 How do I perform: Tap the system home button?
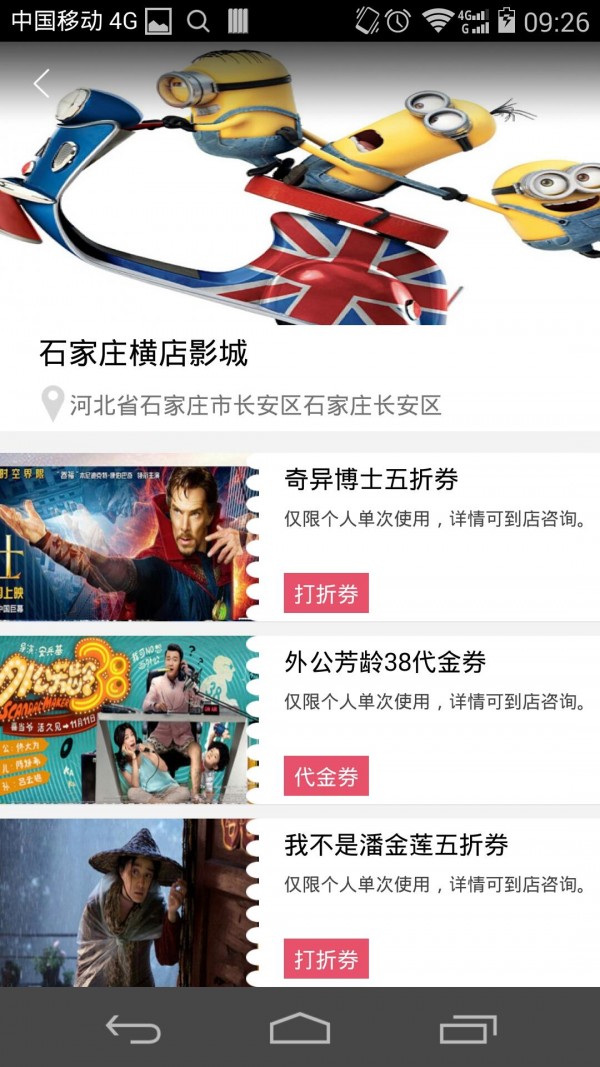point(299,1028)
